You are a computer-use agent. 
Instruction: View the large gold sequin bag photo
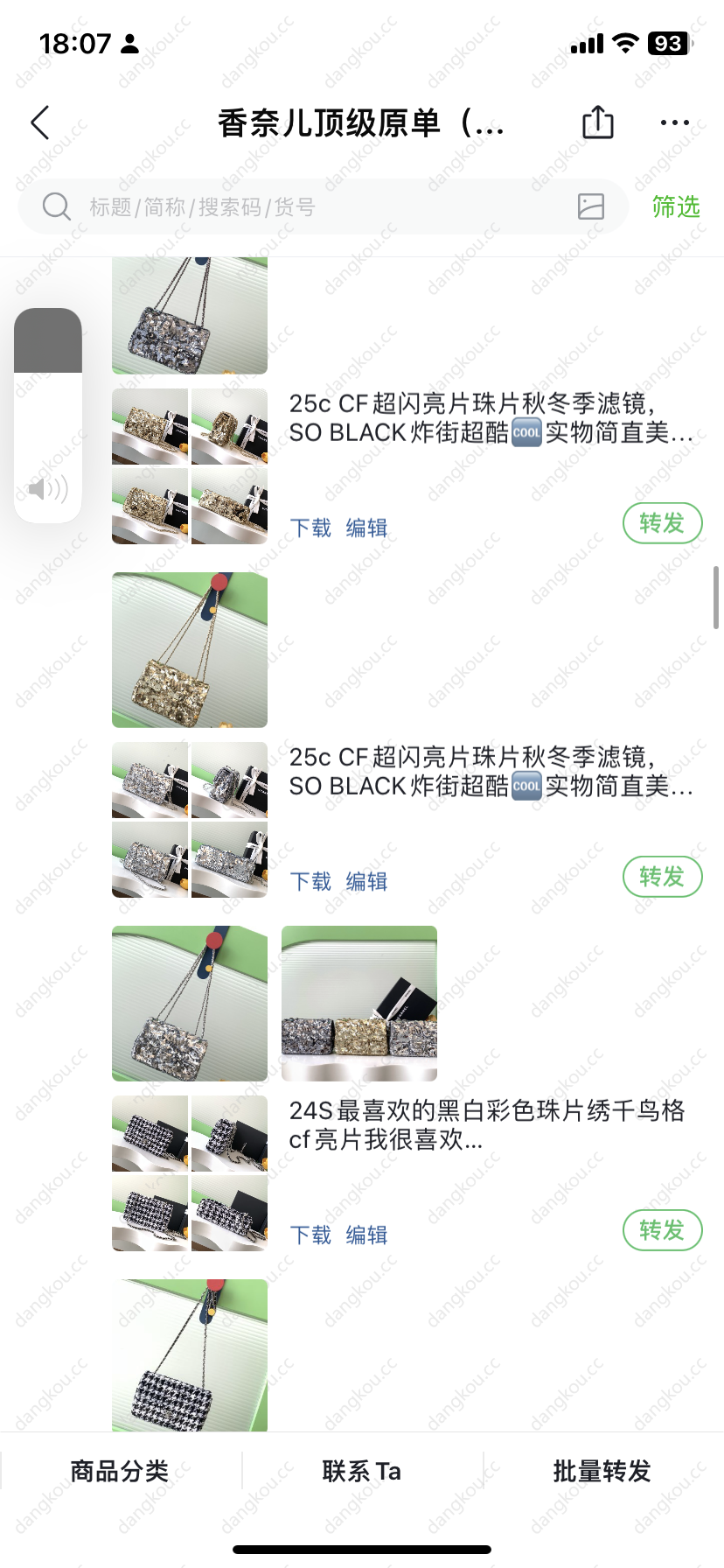tap(190, 650)
